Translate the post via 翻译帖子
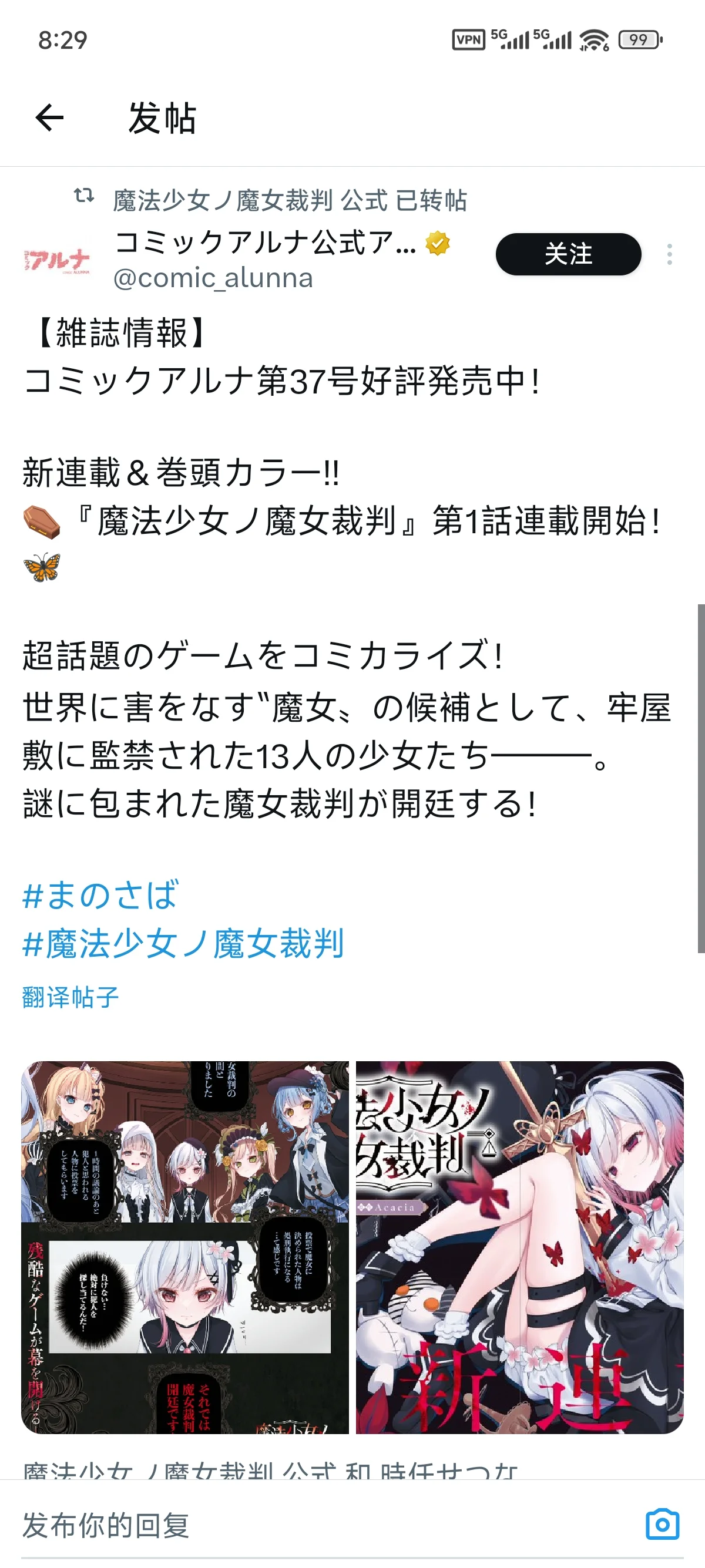This screenshot has height=1568, width=705. pos(70,997)
